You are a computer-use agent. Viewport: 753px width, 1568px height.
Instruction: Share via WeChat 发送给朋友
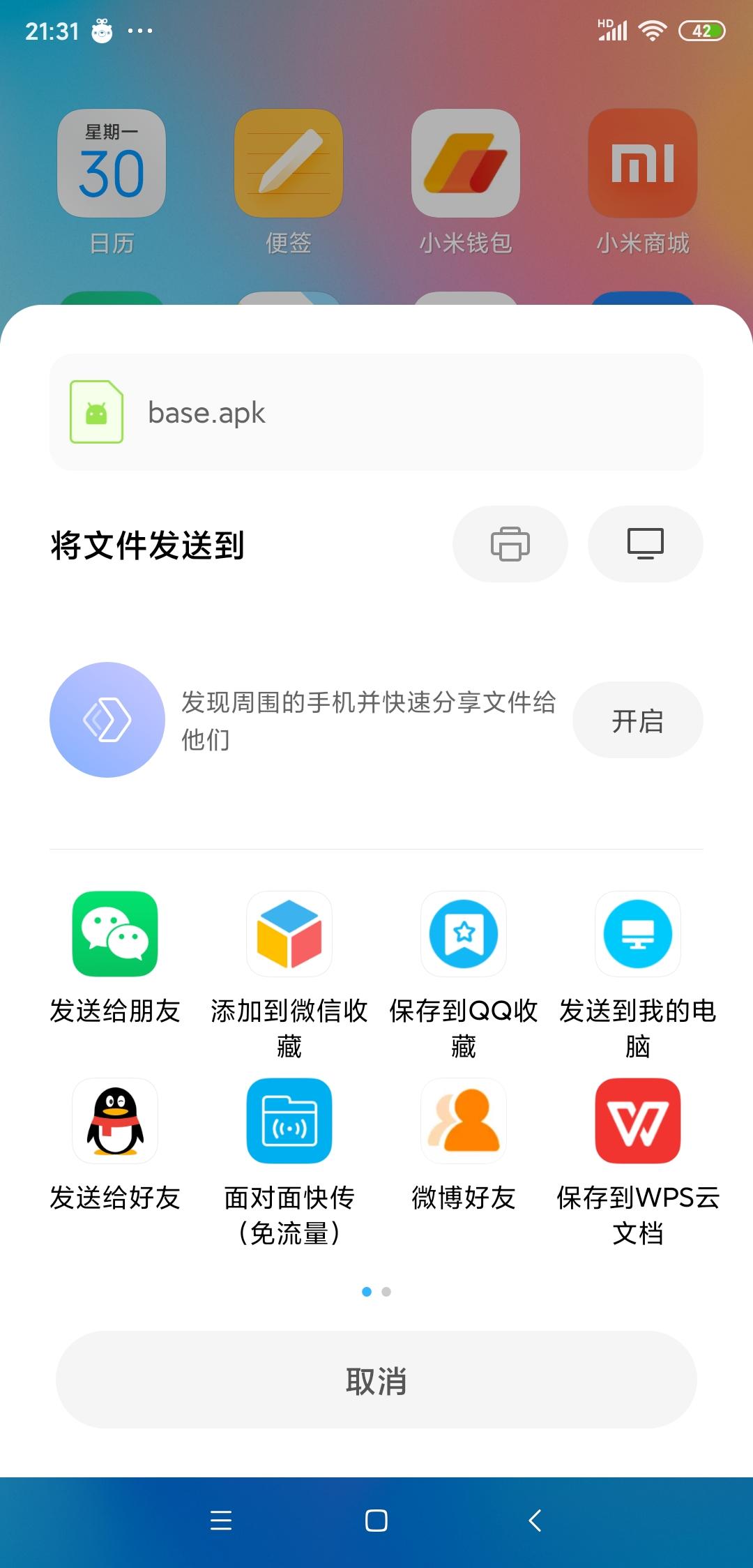[x=115, y=934]
